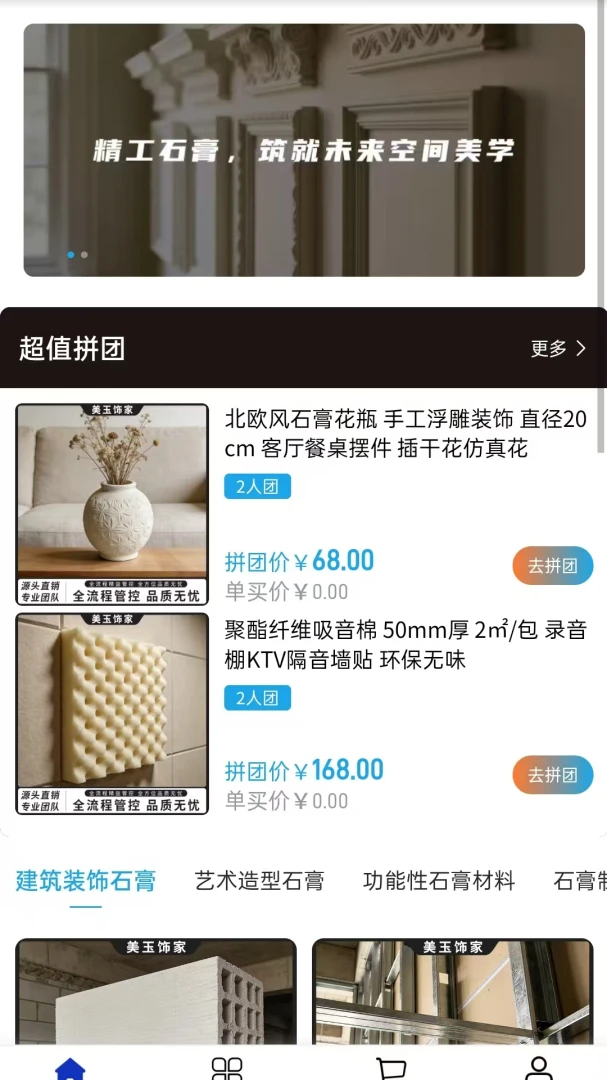The height and width of the screenshot is (1080, 607).
Task: Tap 去拼团 for the 石膏花瓶 priced ¥68.00
Action: (553, 565)
